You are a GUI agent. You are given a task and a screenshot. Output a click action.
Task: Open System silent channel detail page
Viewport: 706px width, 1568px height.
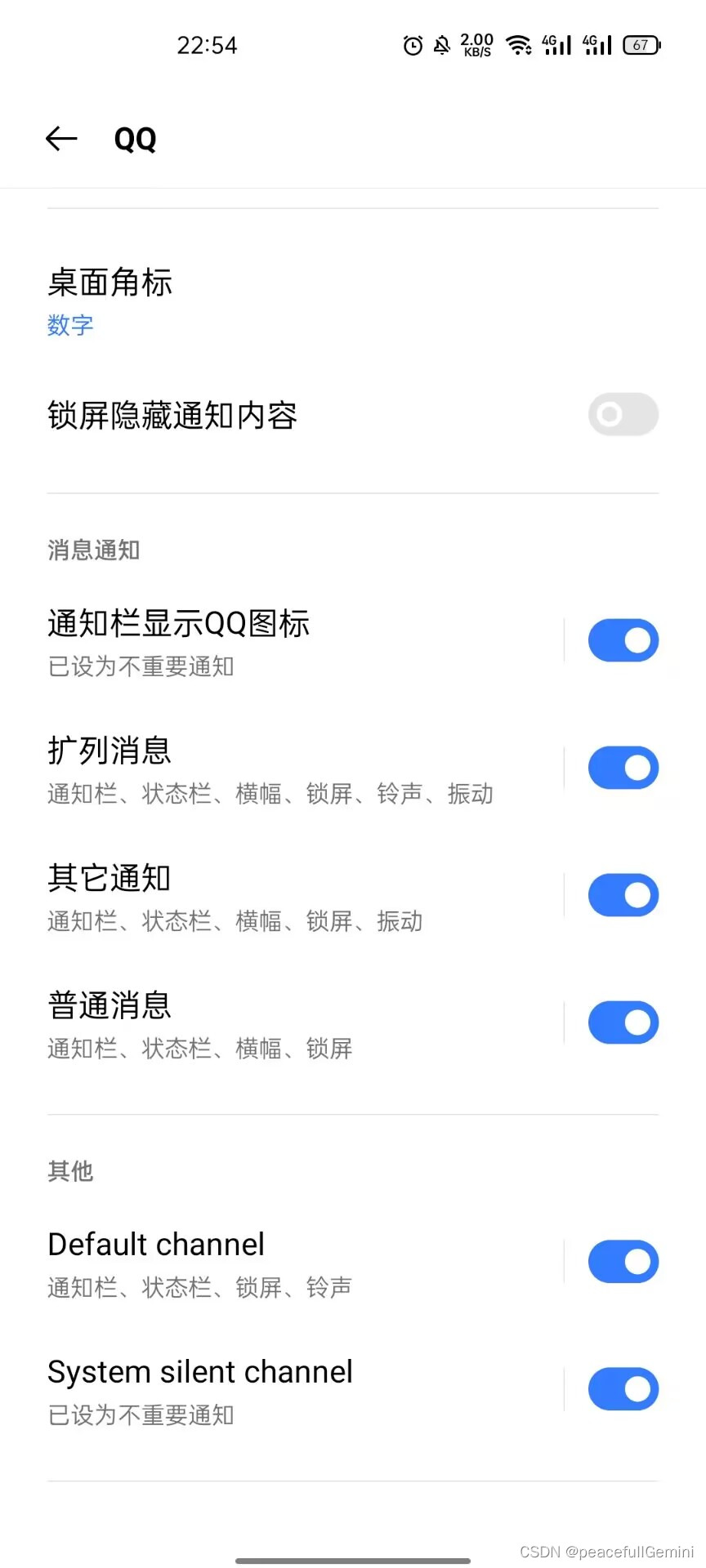[245, 1388]
